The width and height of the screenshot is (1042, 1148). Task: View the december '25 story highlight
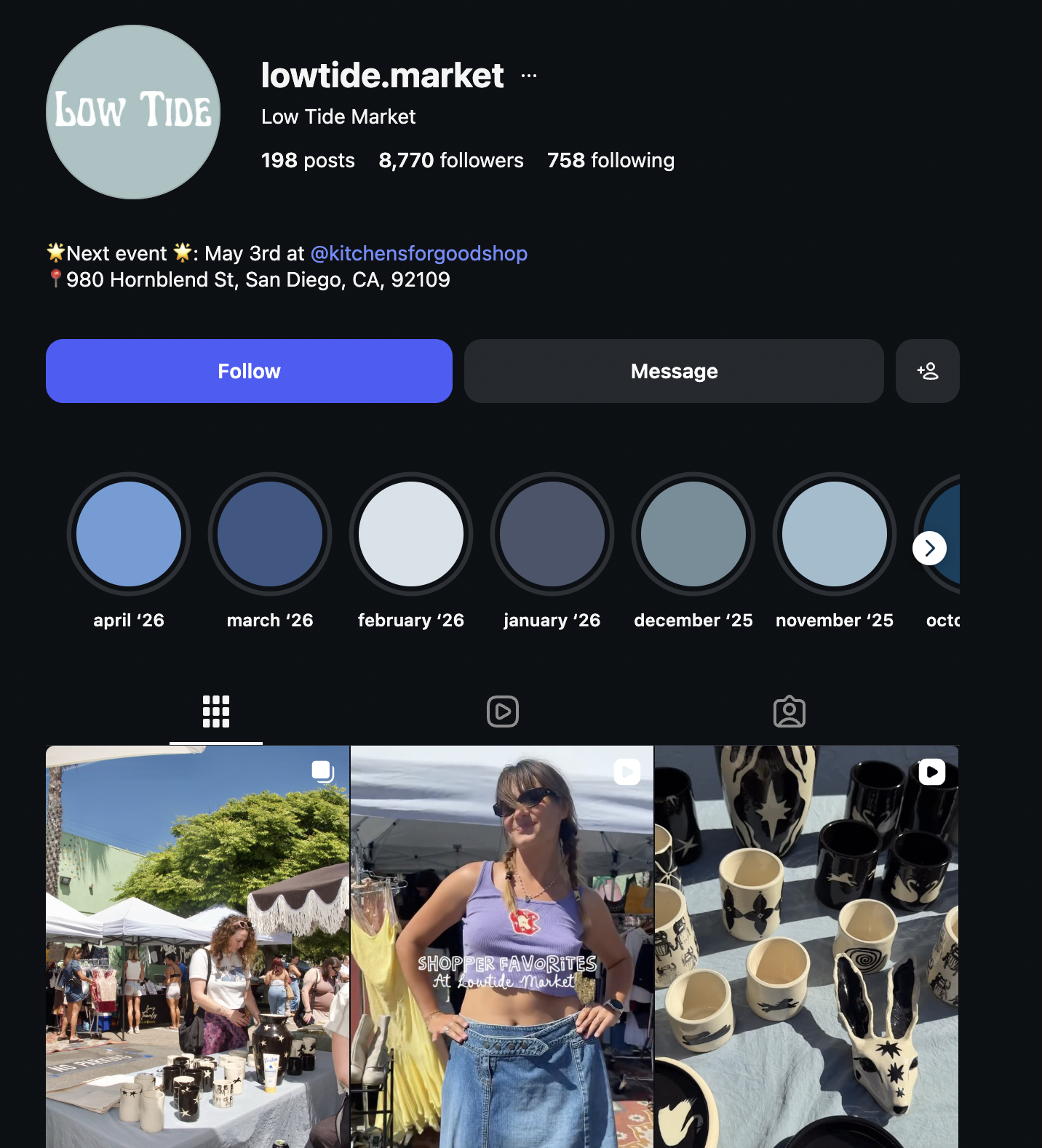tap(693, 533)
